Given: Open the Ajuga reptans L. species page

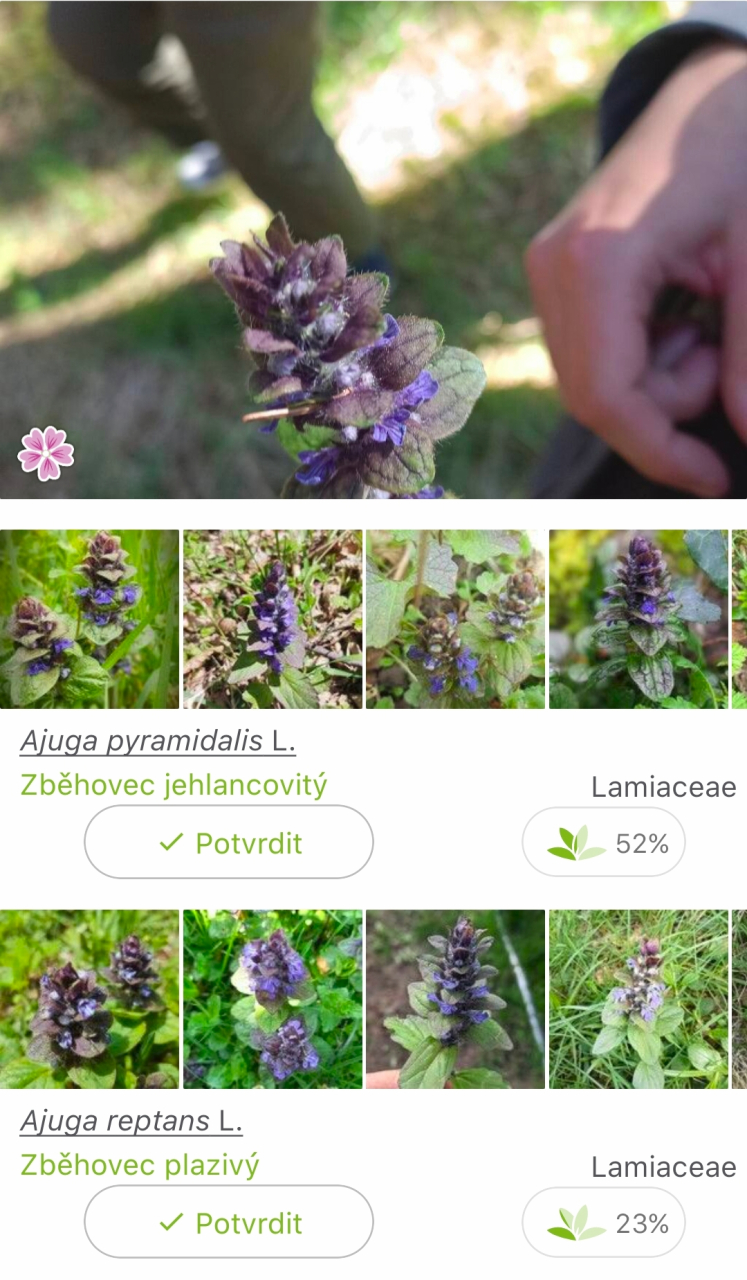Looking at the screenshot, I should point(131,1121).
